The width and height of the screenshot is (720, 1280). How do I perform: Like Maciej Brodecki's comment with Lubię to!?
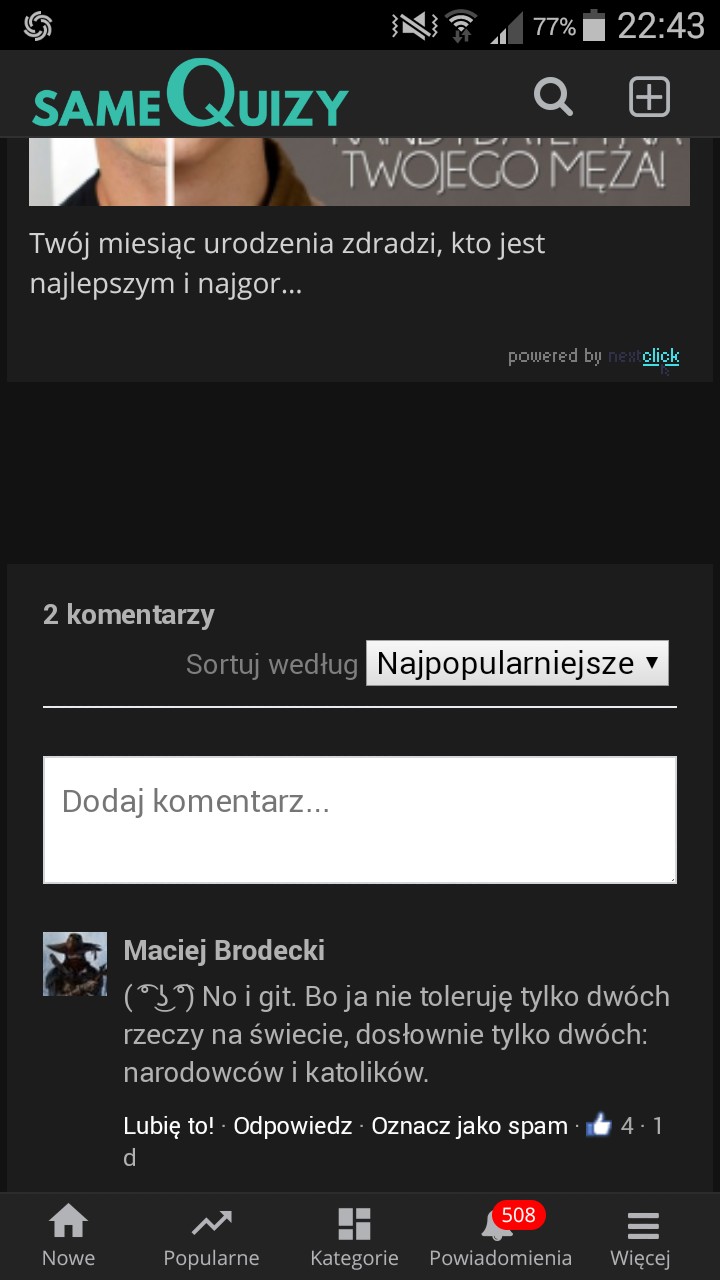[x=168, y=1126]
